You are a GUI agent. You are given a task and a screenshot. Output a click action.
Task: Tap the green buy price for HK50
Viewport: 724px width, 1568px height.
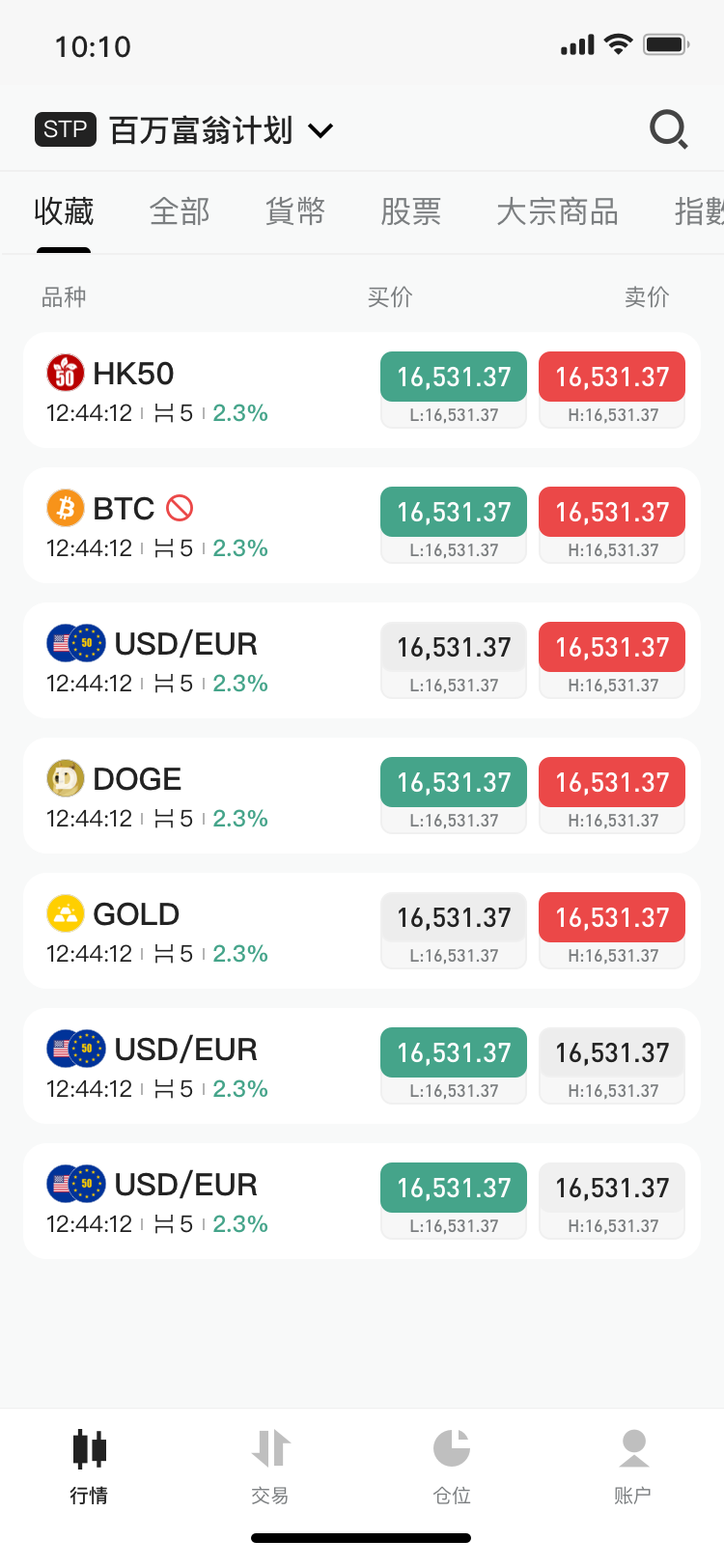454,377
